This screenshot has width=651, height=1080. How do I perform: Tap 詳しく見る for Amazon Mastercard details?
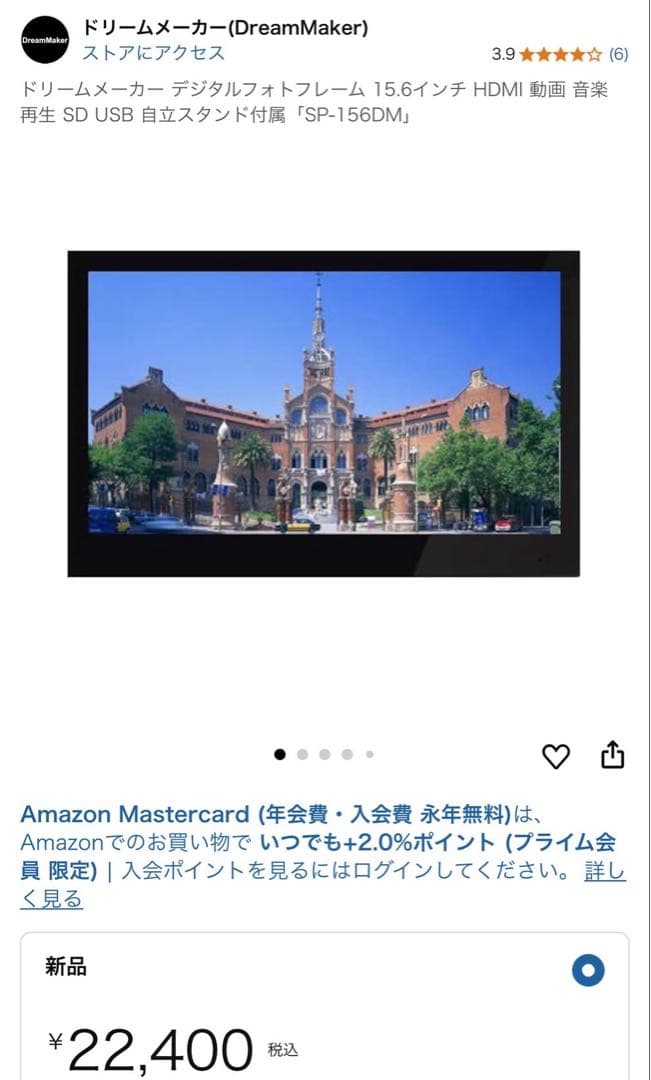click(x=50, y=899)
